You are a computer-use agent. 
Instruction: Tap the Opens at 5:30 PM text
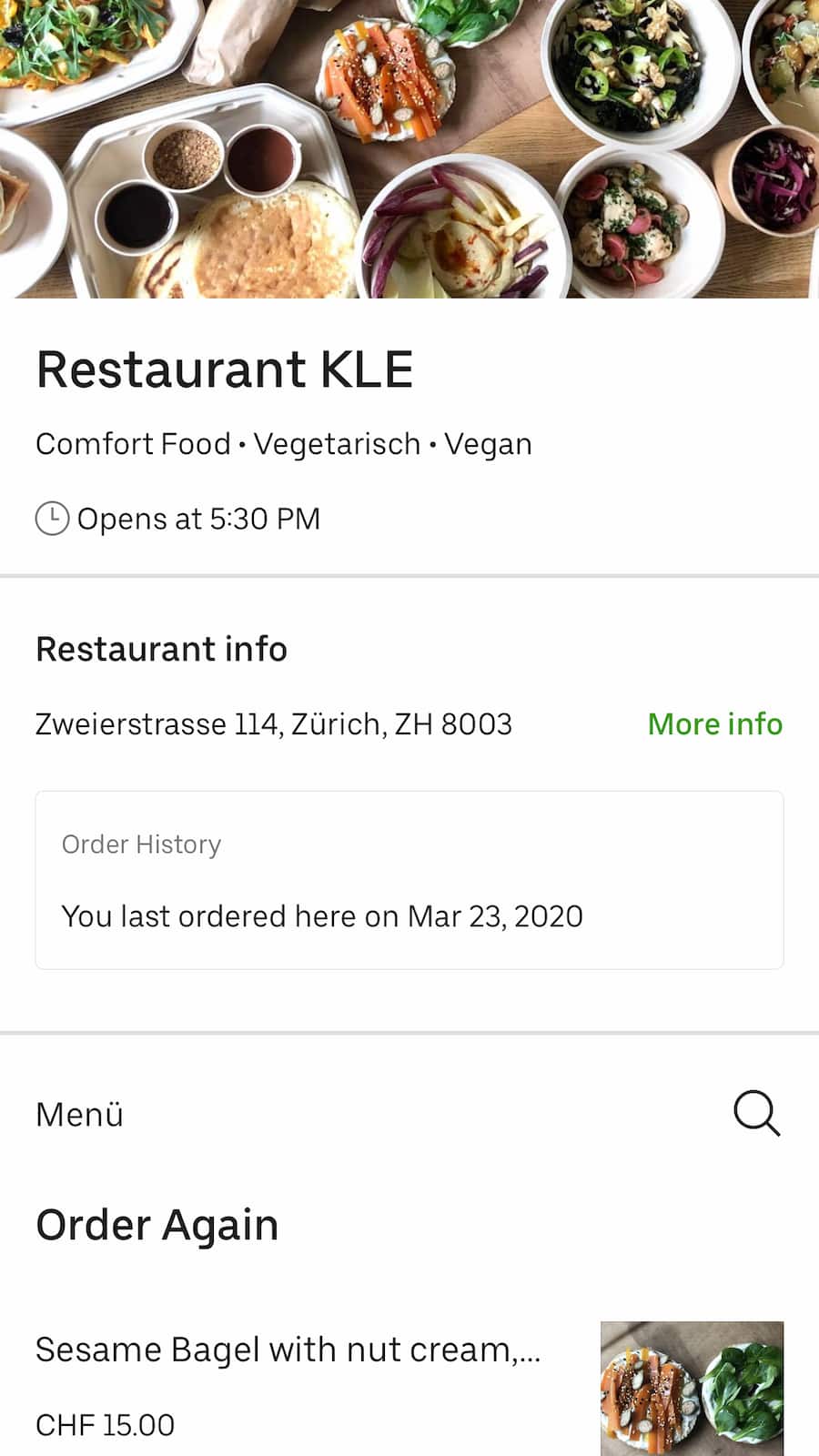pos(199,518)
